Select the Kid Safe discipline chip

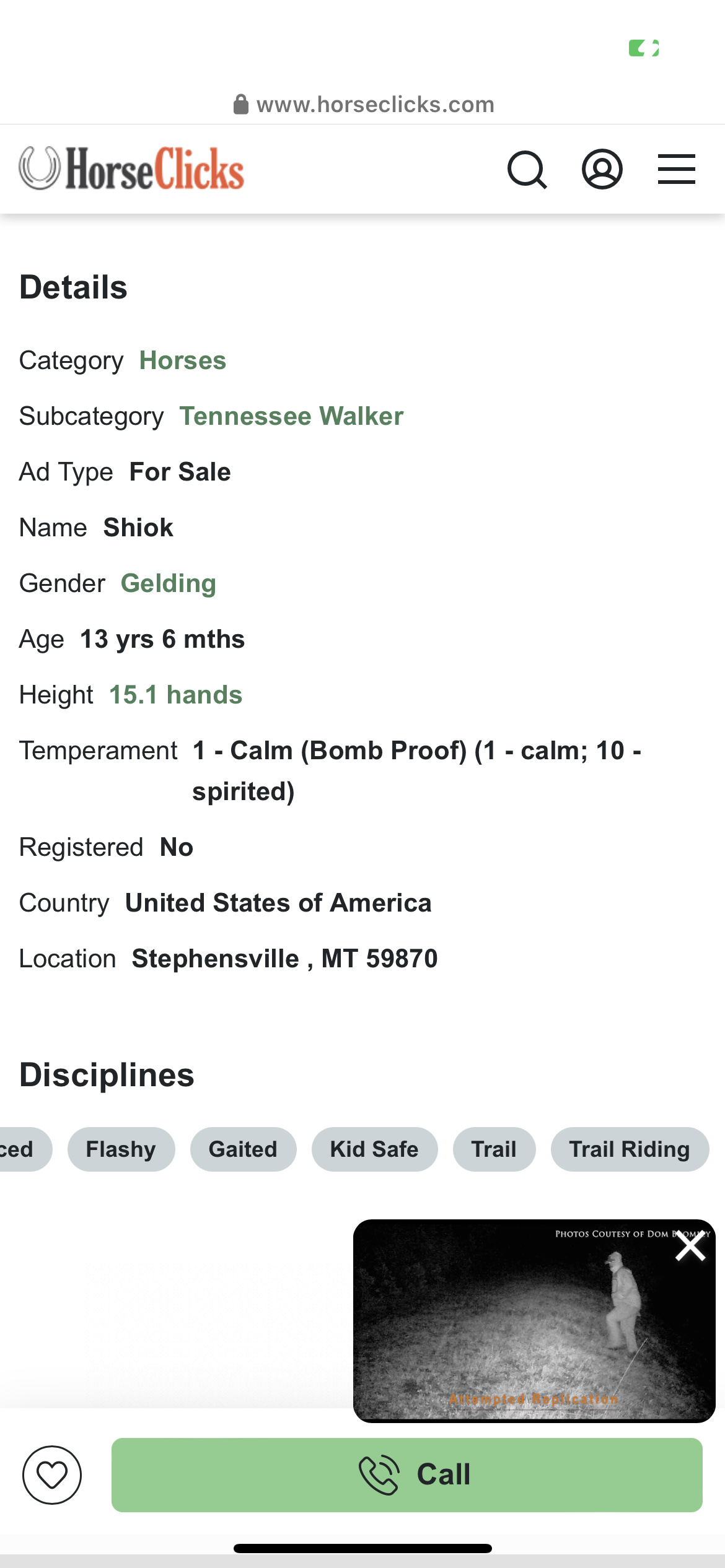point(375,1149)
